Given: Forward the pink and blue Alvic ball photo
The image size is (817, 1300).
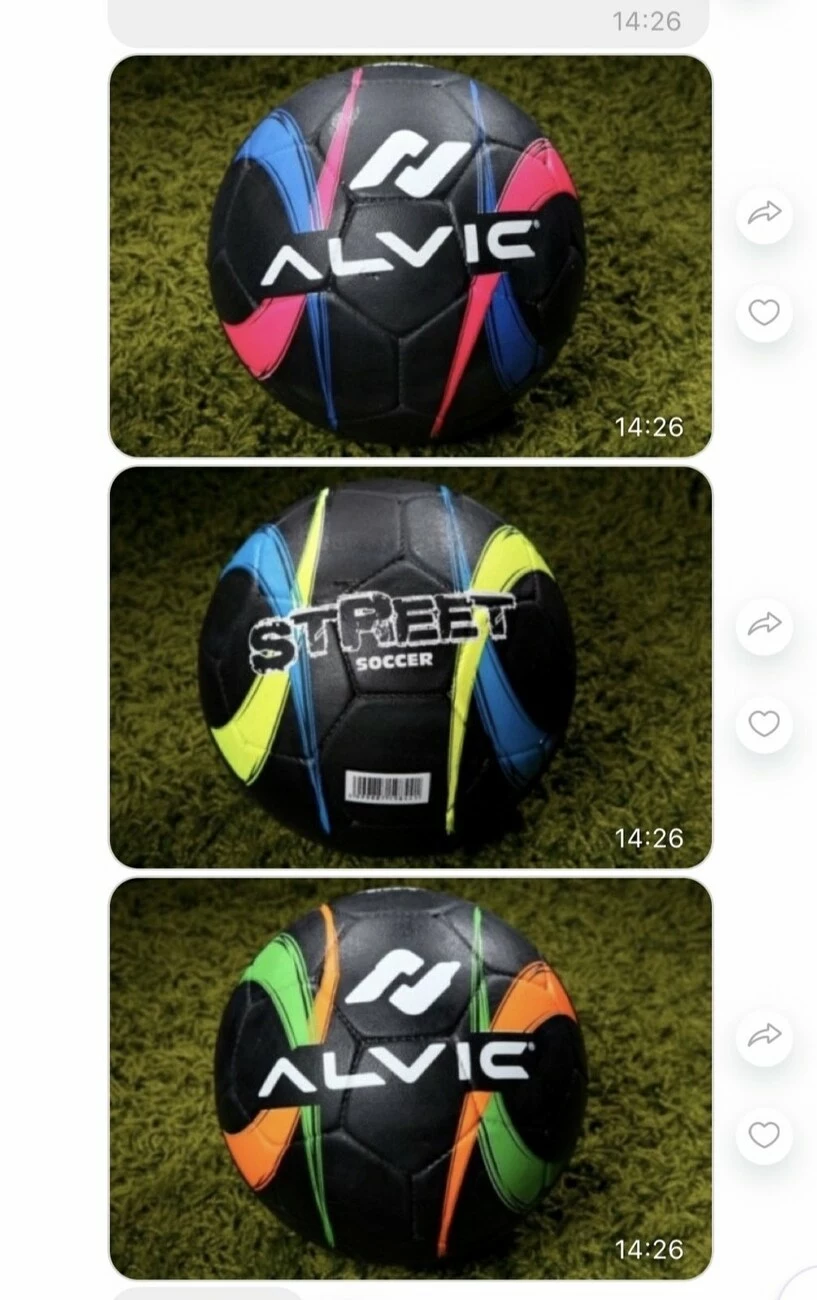Looking at the screenshot, I should coord(764,214).
